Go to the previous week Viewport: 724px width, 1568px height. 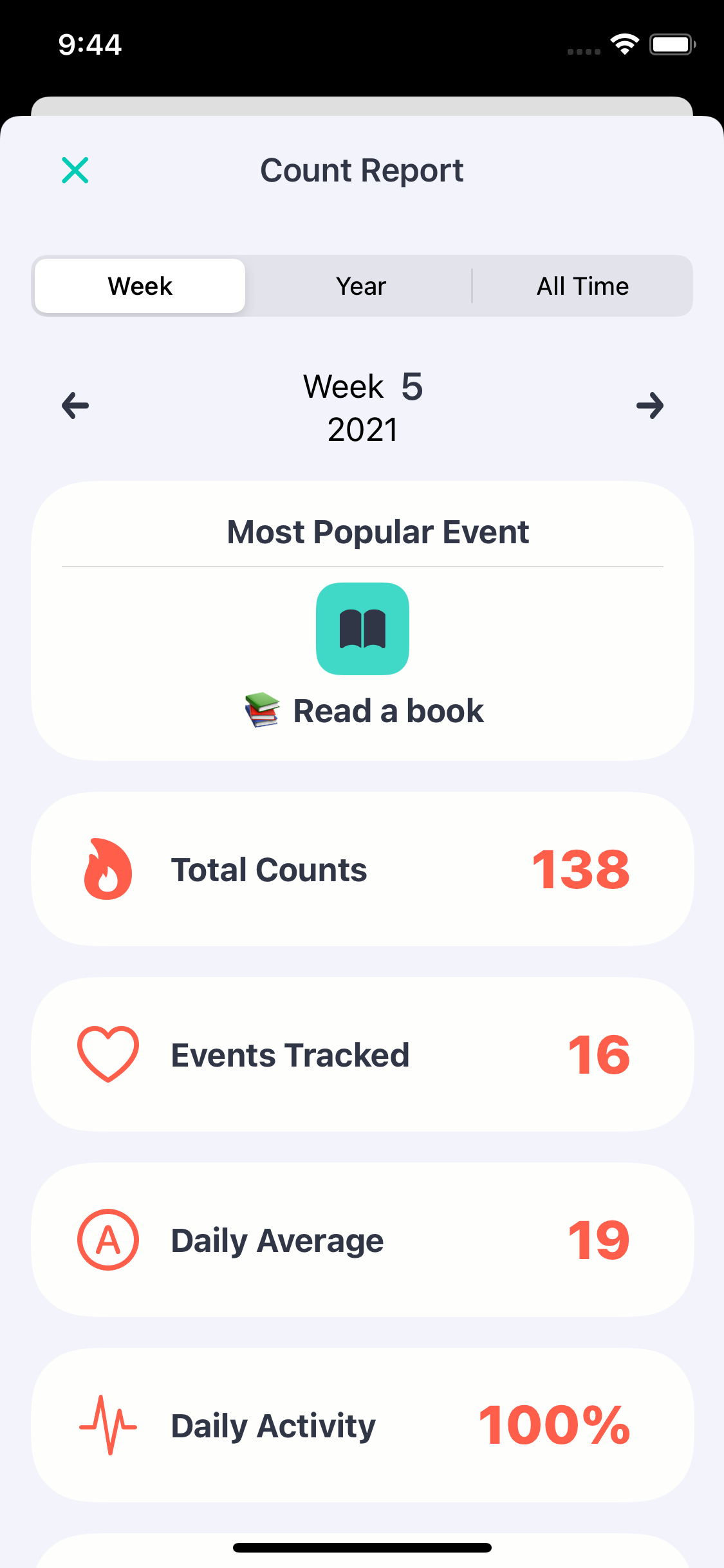[75, 406]
